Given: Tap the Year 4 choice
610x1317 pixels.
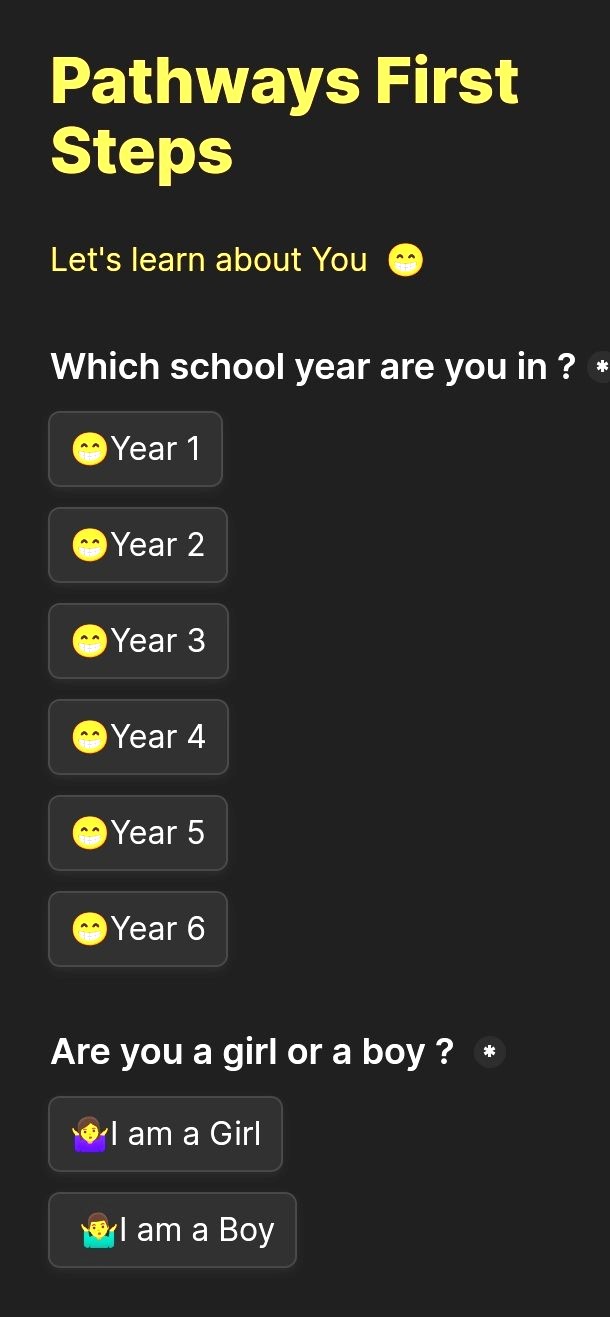Looking at the screenshot, I should pyautogui.click(x=138, y=737).
